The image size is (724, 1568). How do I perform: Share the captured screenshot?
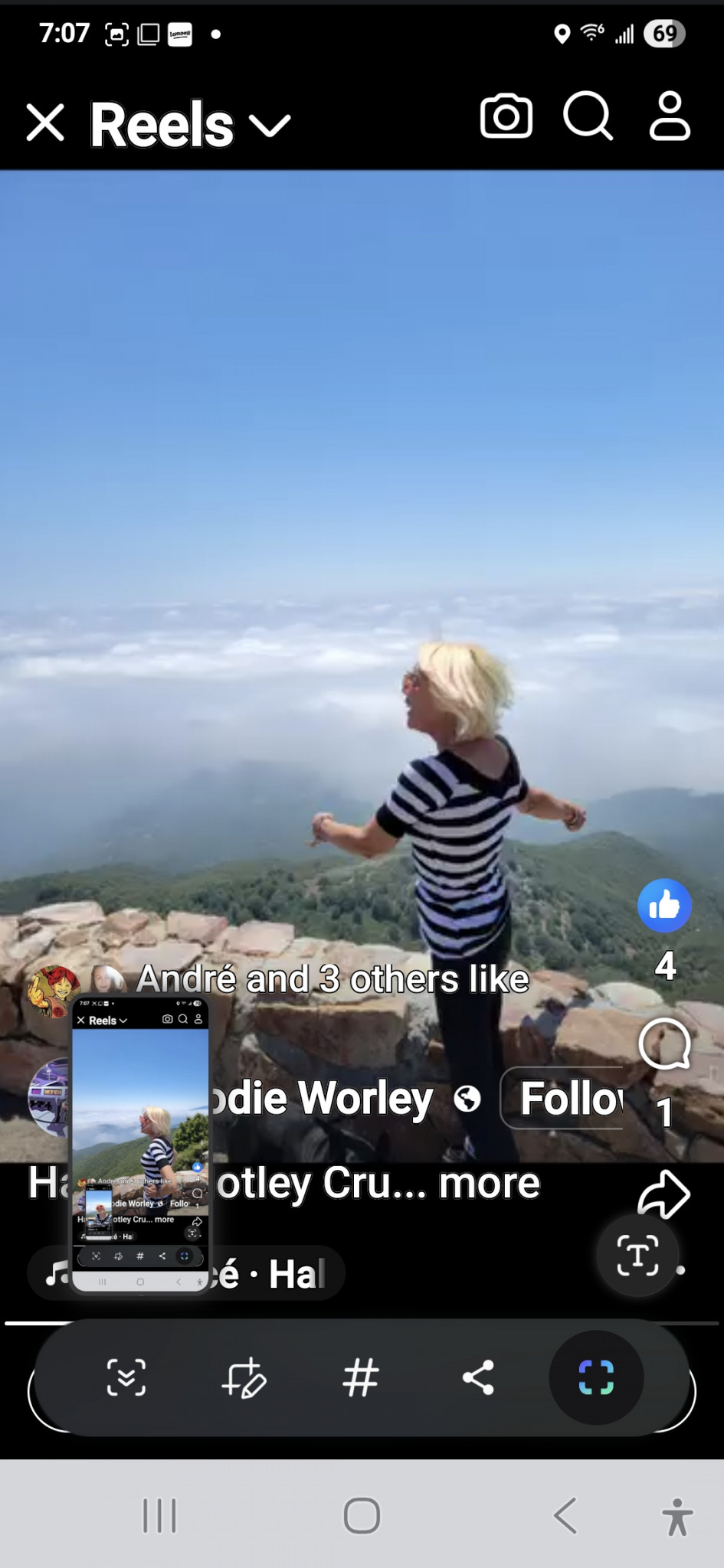tap(478, 1377)
